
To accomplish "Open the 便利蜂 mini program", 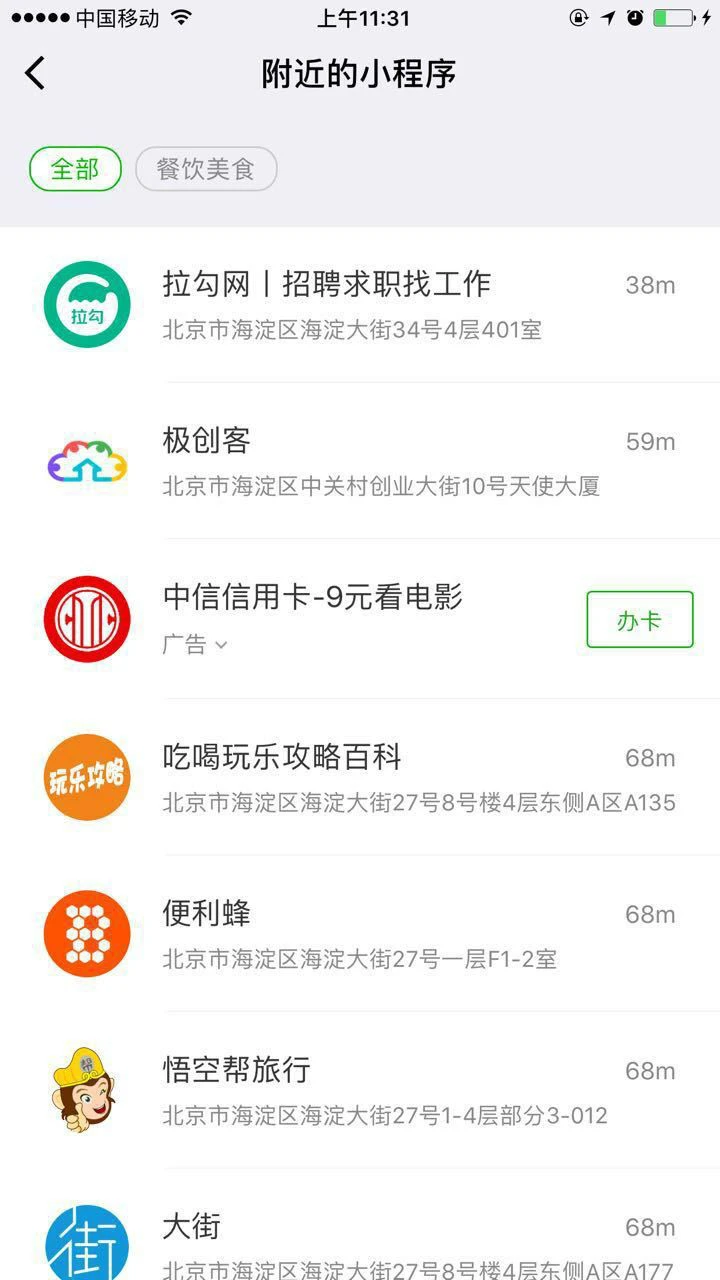I will click(x=360, y=934).
